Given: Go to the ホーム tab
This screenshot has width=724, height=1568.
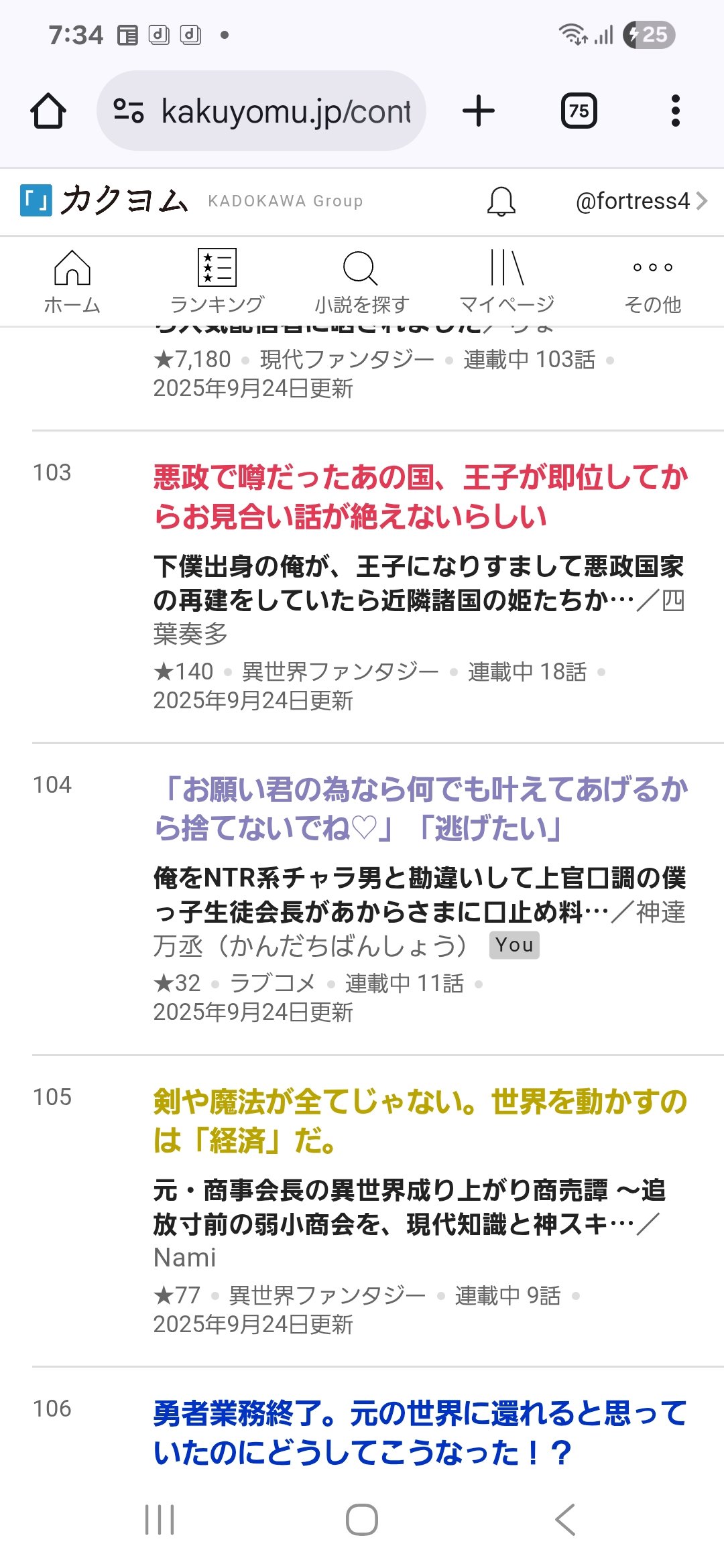Looking at the screenshot, I should [72, 281].
